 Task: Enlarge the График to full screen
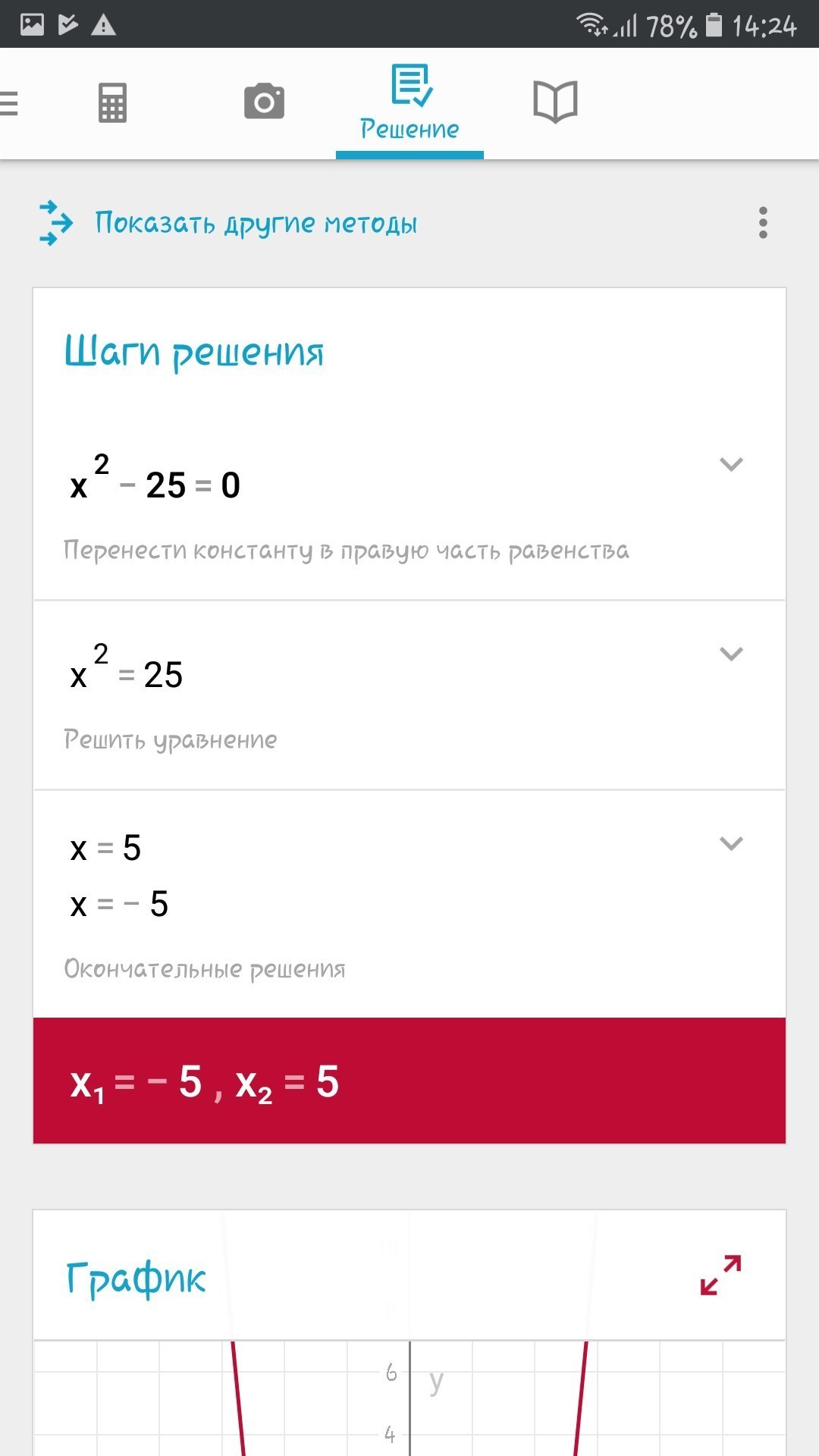coord(720,1275)
